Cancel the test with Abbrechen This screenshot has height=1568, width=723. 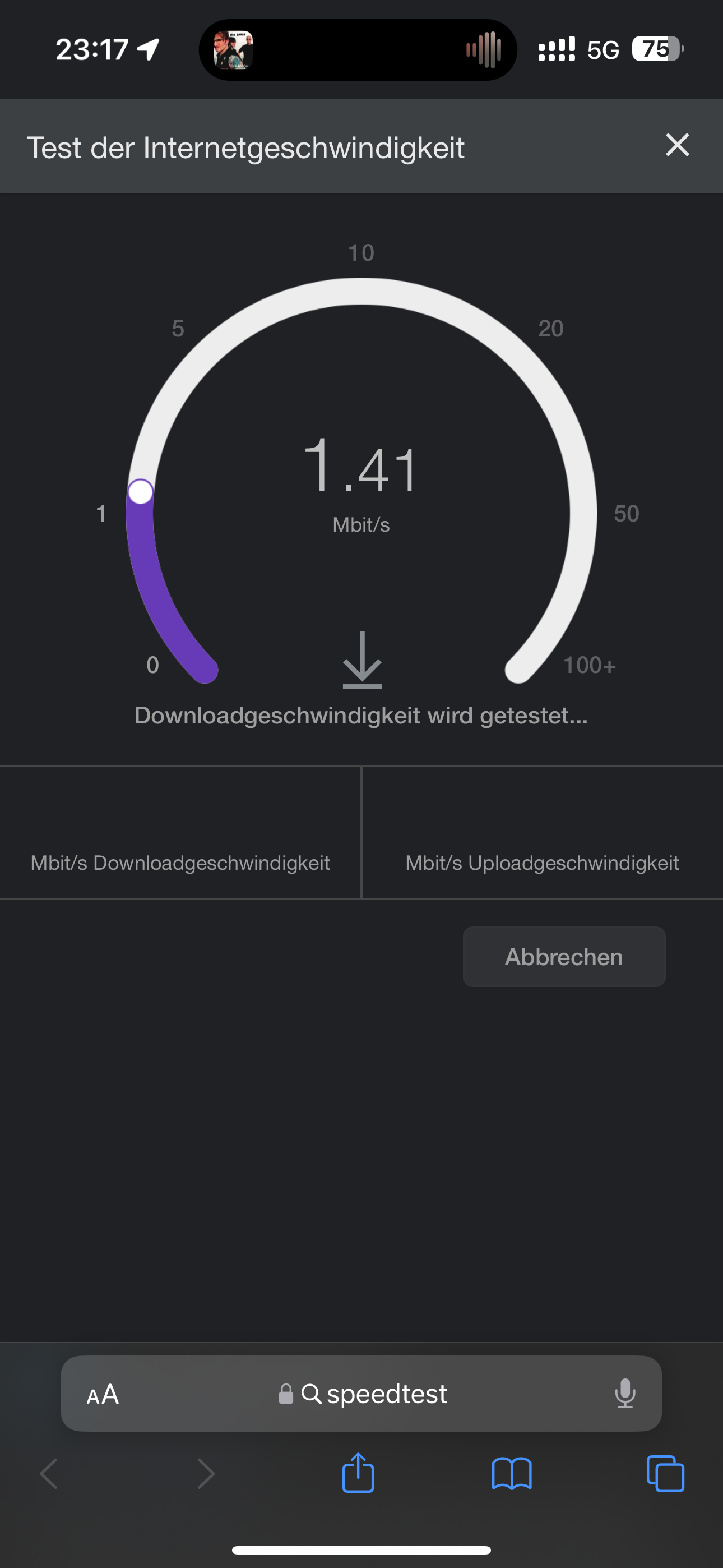tap(564, 957)
